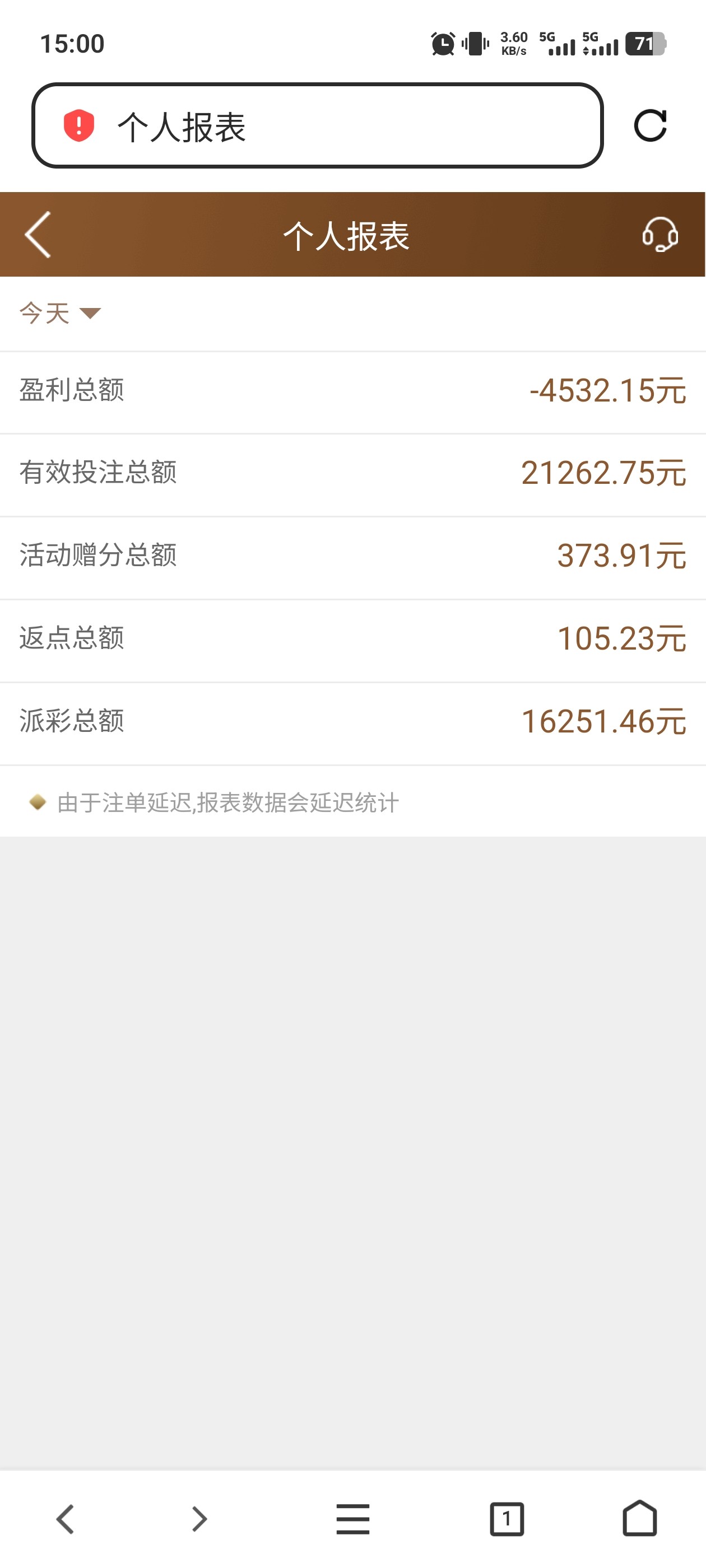706x1568 pixels.
Task: Open customer service headset icon
Action: (659, 235)
